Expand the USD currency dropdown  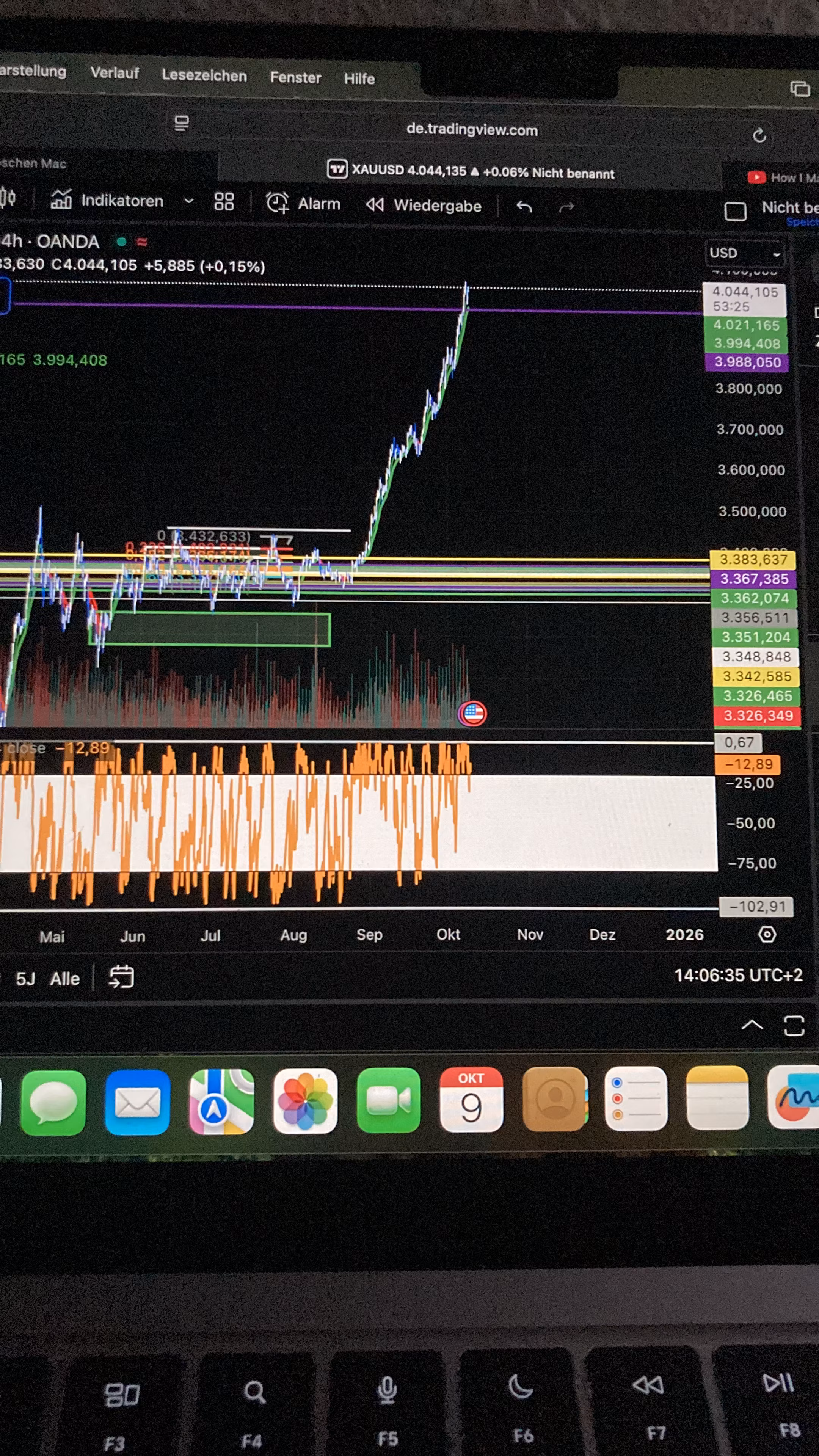744,253
